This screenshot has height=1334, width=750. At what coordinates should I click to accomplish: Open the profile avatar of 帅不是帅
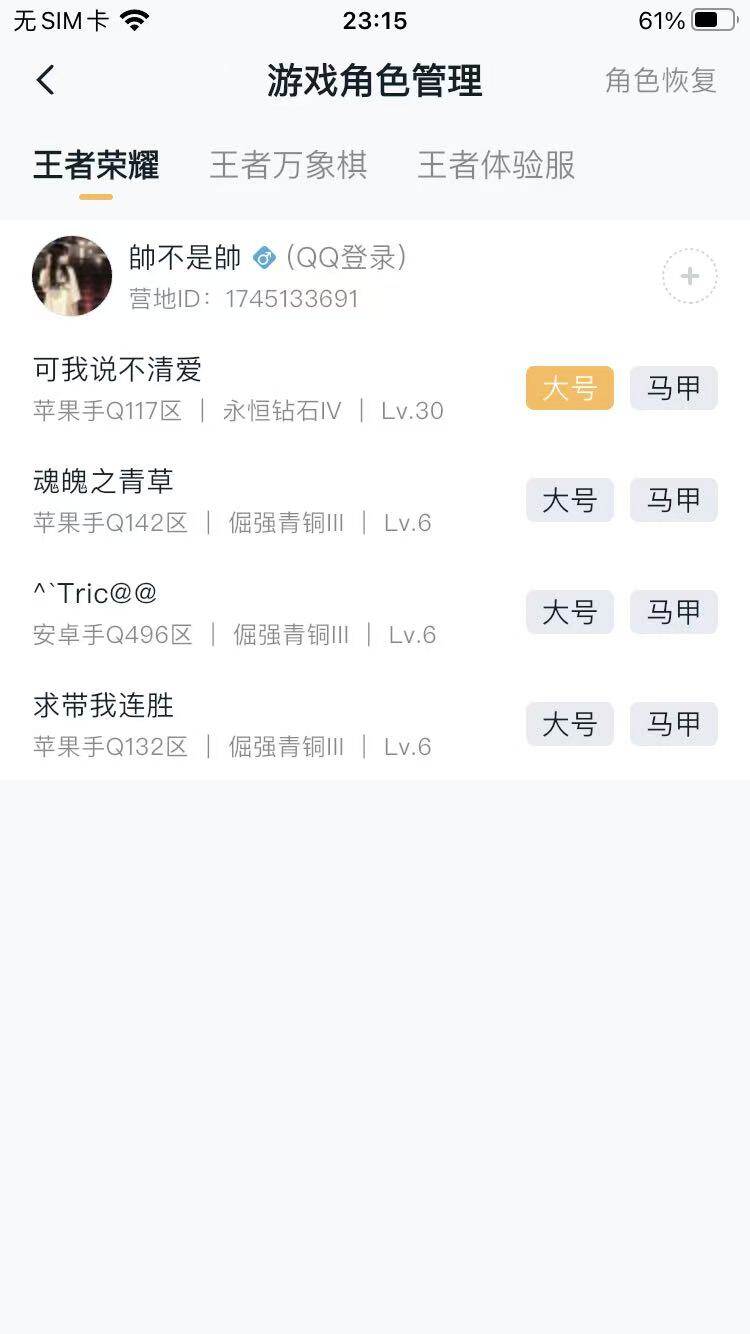click(x=71, y=276)
